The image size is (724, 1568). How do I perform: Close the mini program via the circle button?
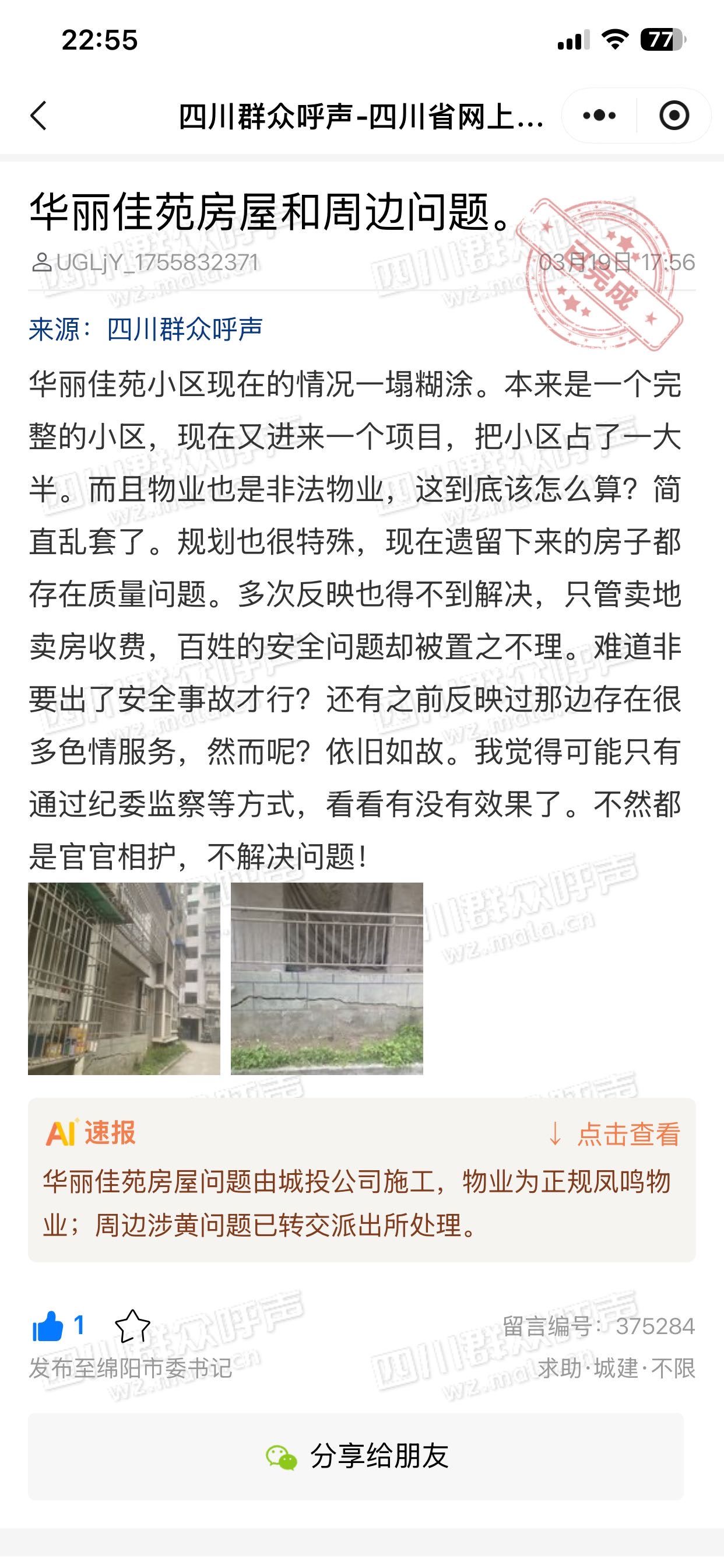coord(674,116)
